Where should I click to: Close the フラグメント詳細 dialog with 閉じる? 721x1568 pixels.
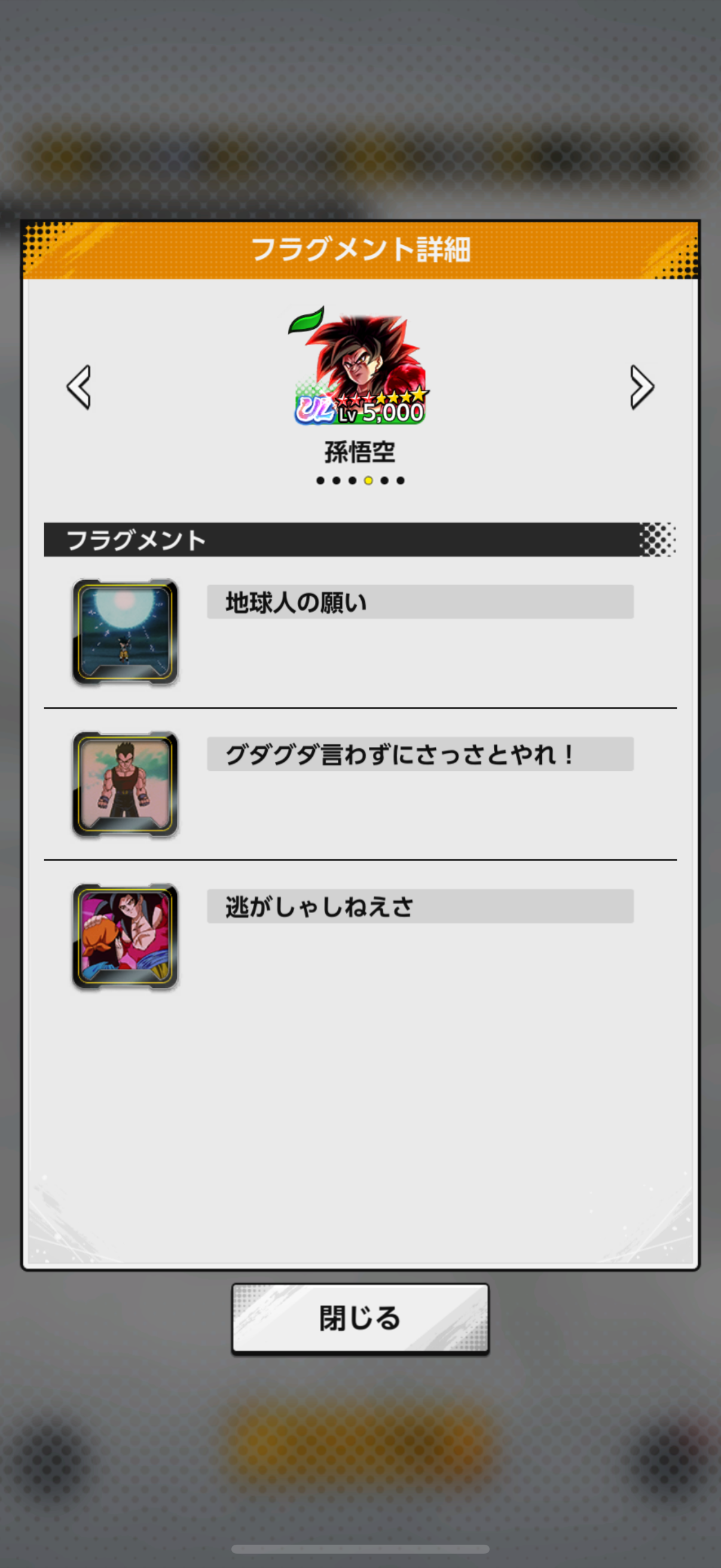[x=359, y=1319]
